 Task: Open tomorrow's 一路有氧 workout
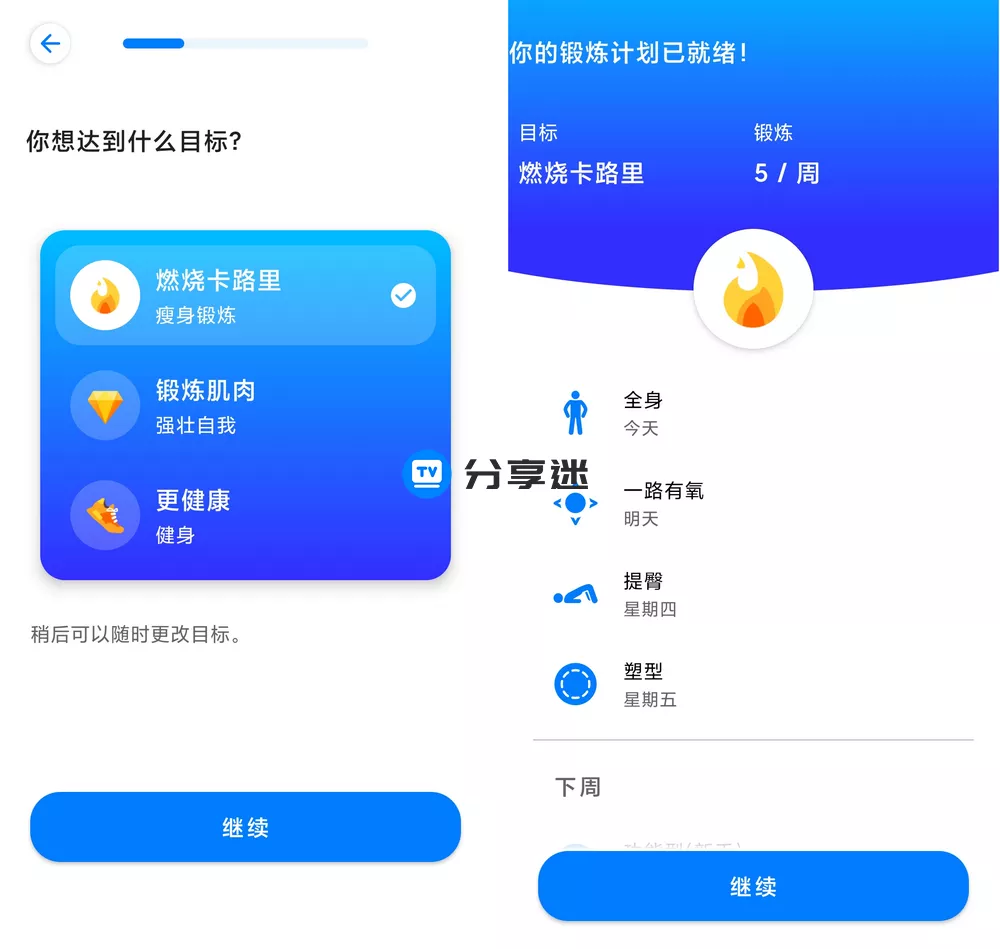(662, 503)
